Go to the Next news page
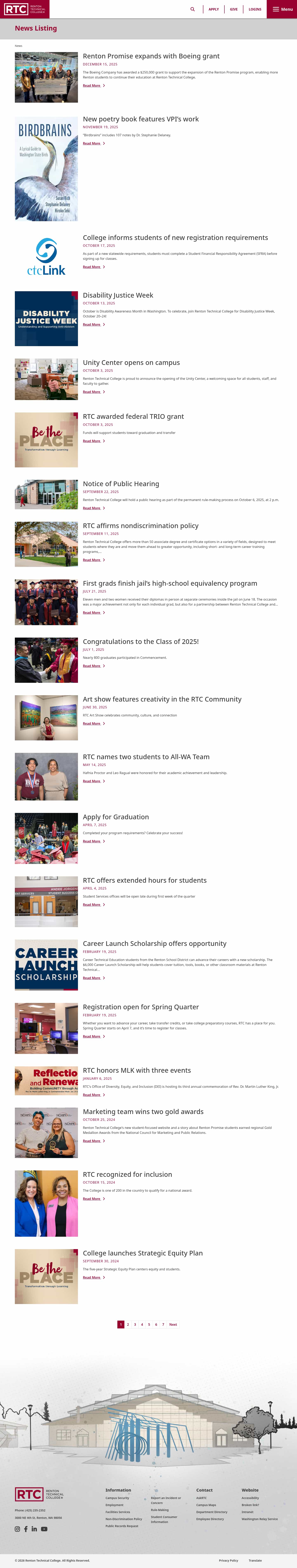 [x=173, y=1324]
